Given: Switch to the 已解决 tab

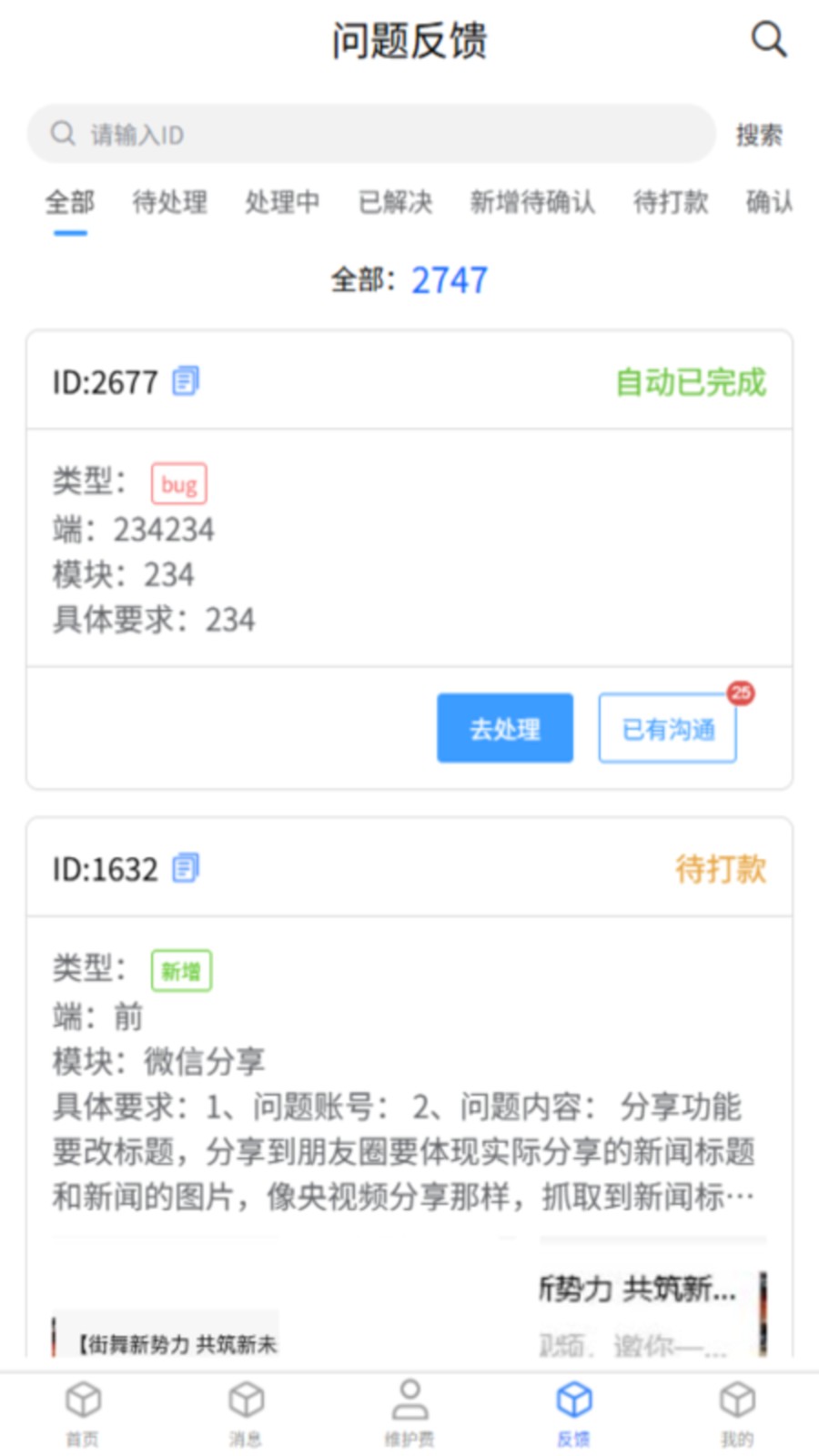Looking at the screenshot, I should click(x=394, y=203).
